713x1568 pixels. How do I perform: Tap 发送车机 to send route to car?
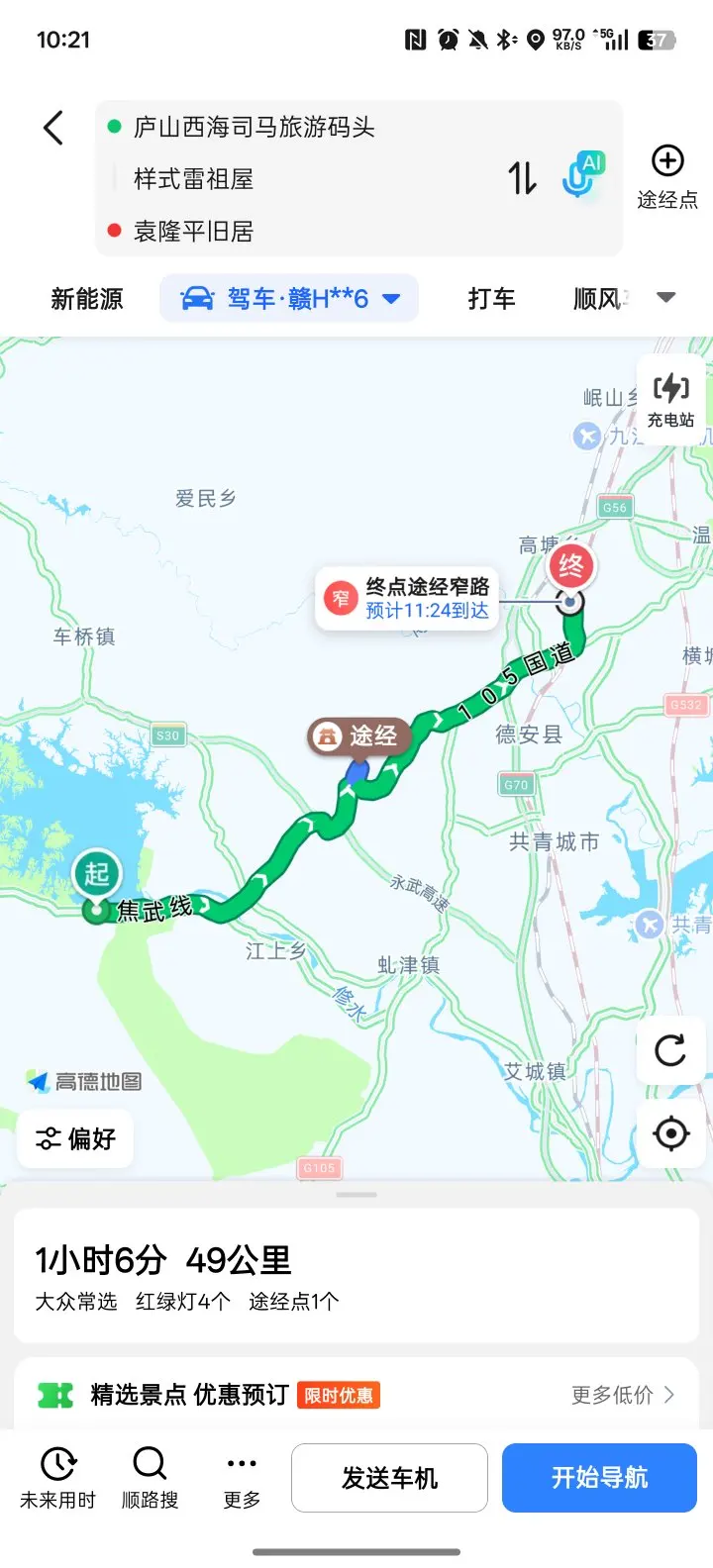tap(389, 1478)
